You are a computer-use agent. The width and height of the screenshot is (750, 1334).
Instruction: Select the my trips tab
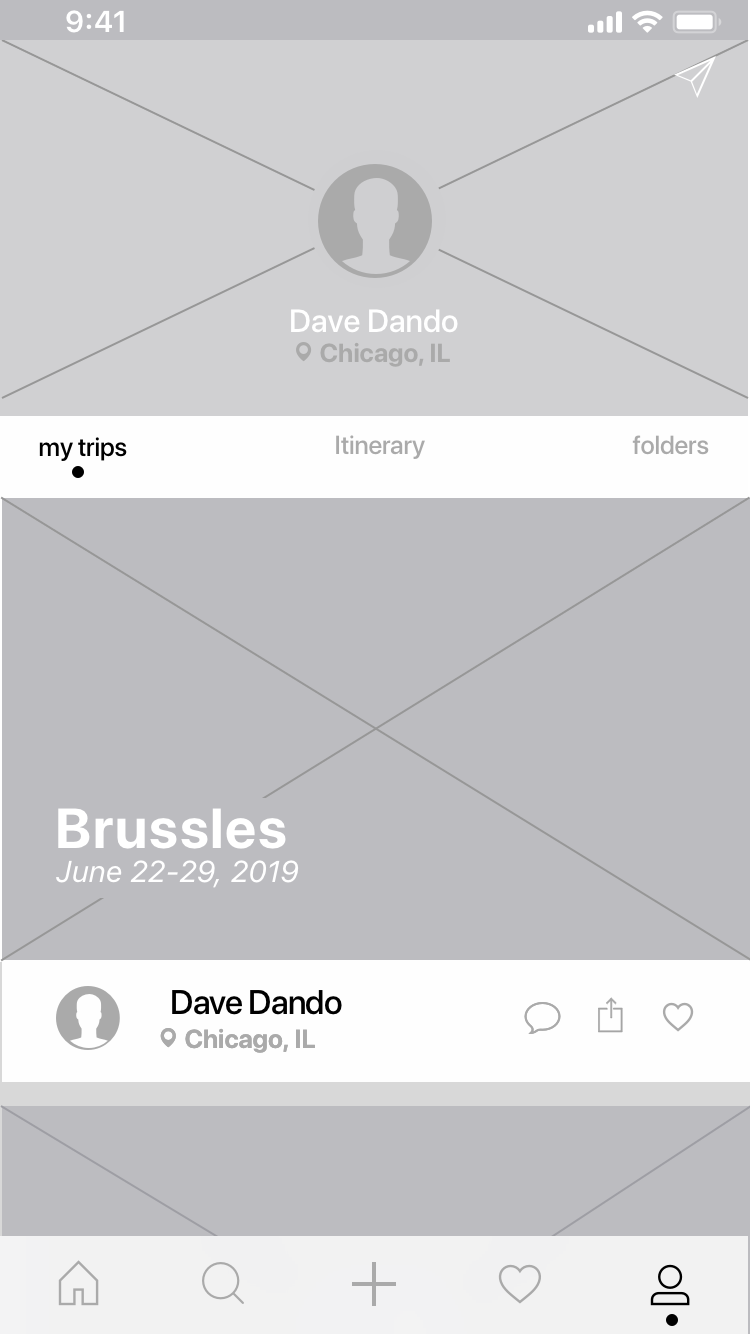click(83, 447)
